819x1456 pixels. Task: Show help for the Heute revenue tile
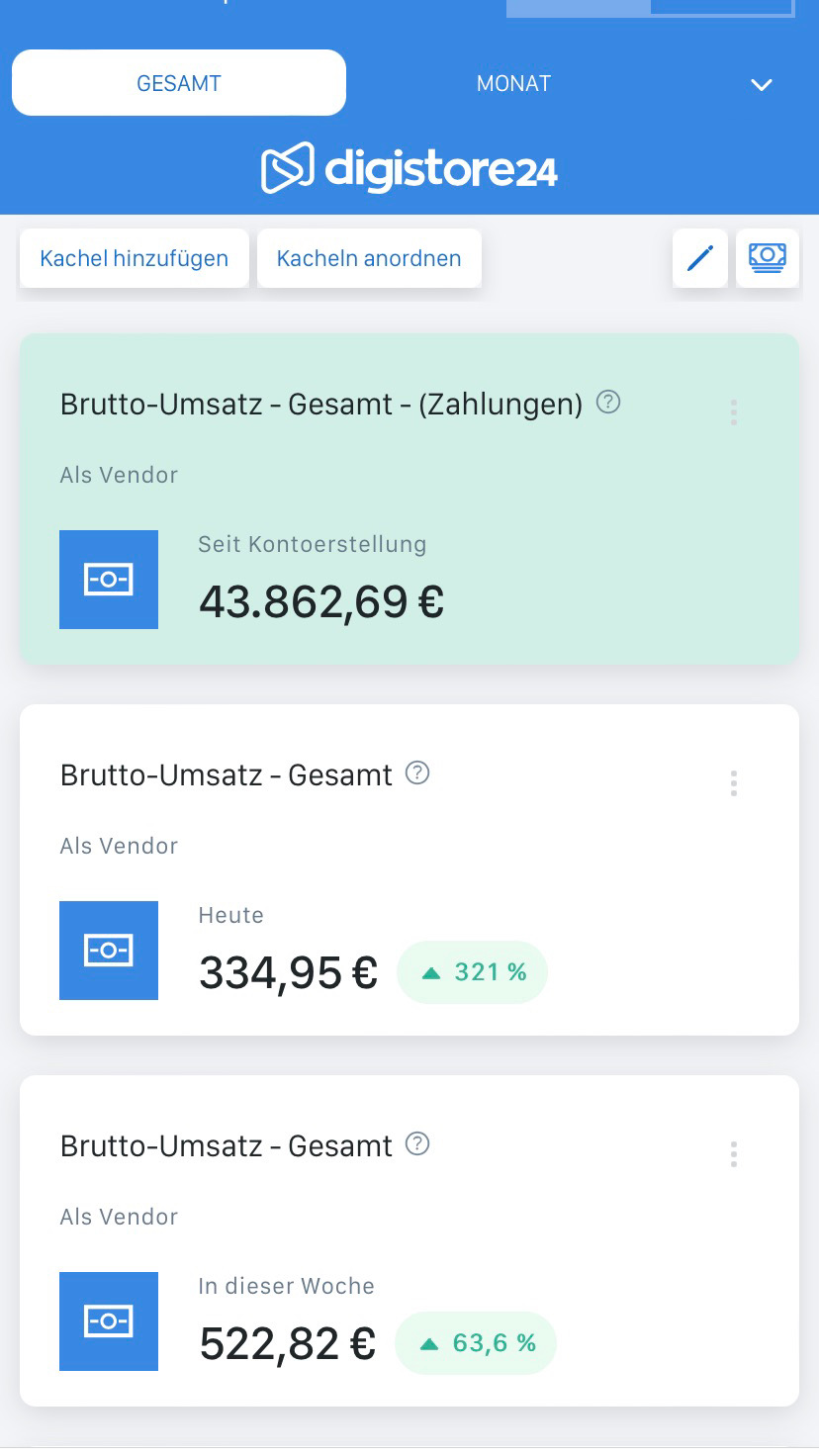click(x=418, y=773)
